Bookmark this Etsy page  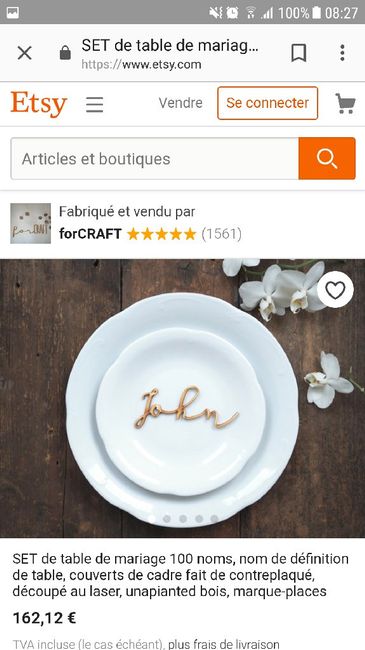(299, 53)
